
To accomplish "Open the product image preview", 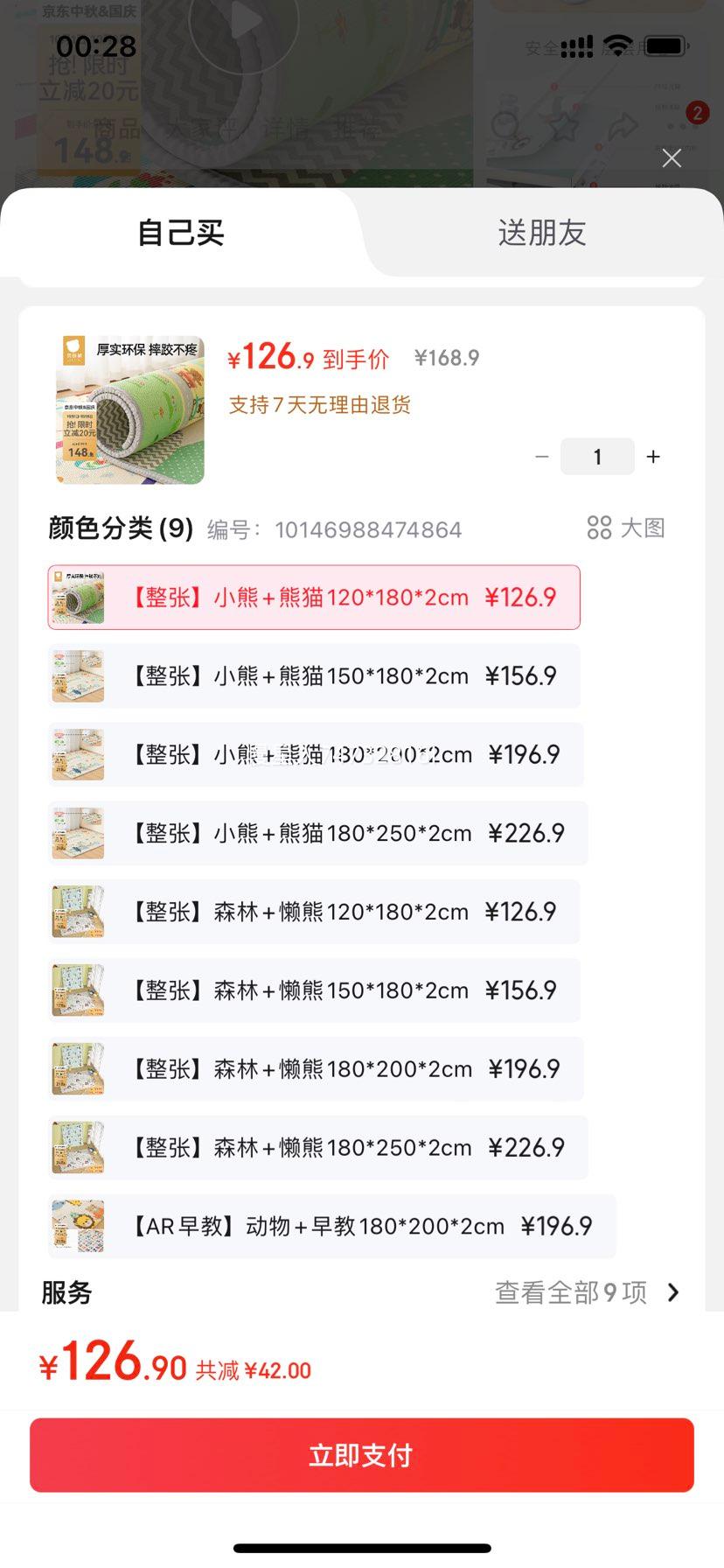I will (130, 409).
